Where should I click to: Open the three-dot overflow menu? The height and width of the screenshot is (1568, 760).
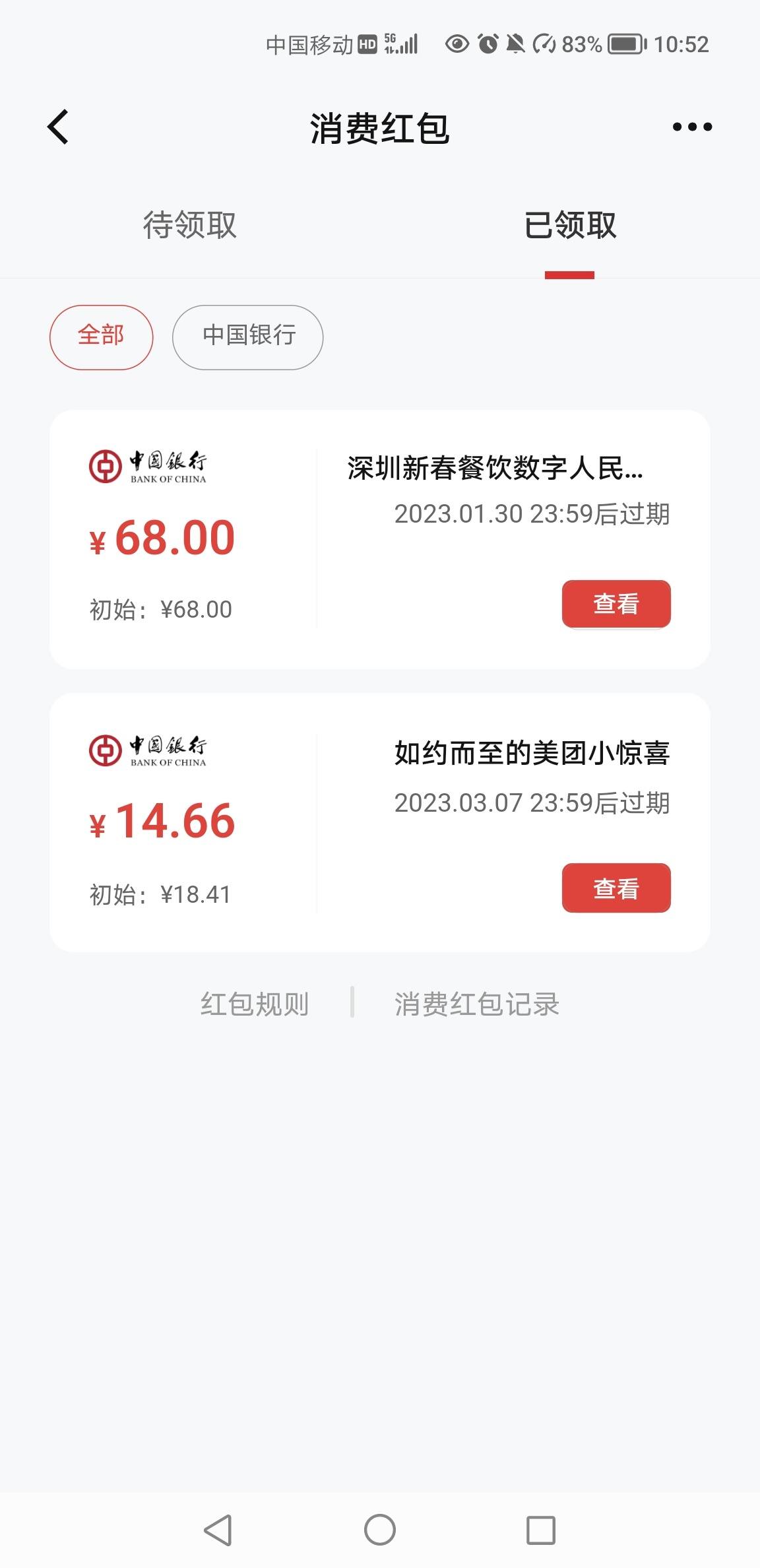click(x=692, y=127)
